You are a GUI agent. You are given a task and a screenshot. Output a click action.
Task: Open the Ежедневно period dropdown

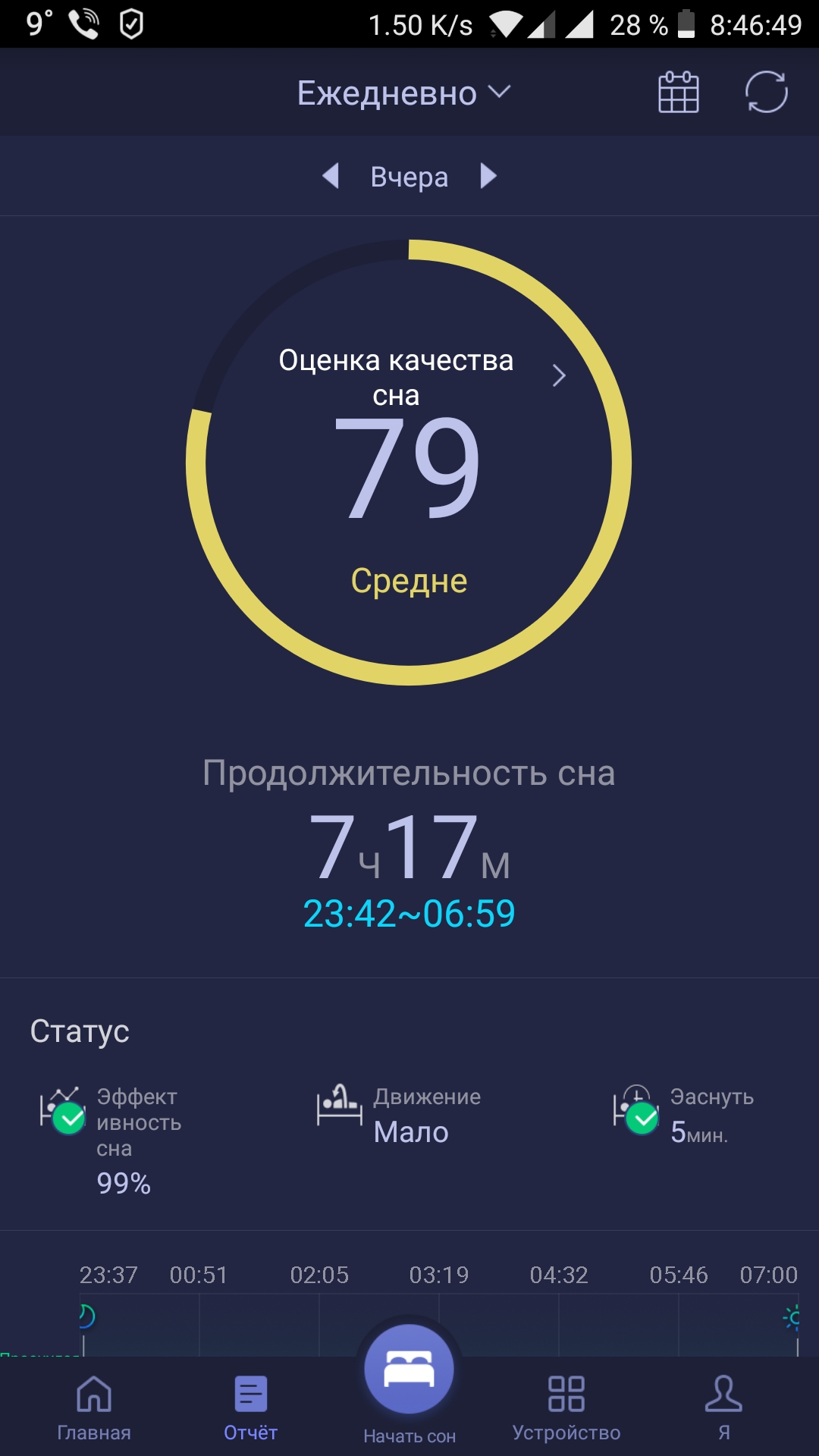[x=404, y=93]
